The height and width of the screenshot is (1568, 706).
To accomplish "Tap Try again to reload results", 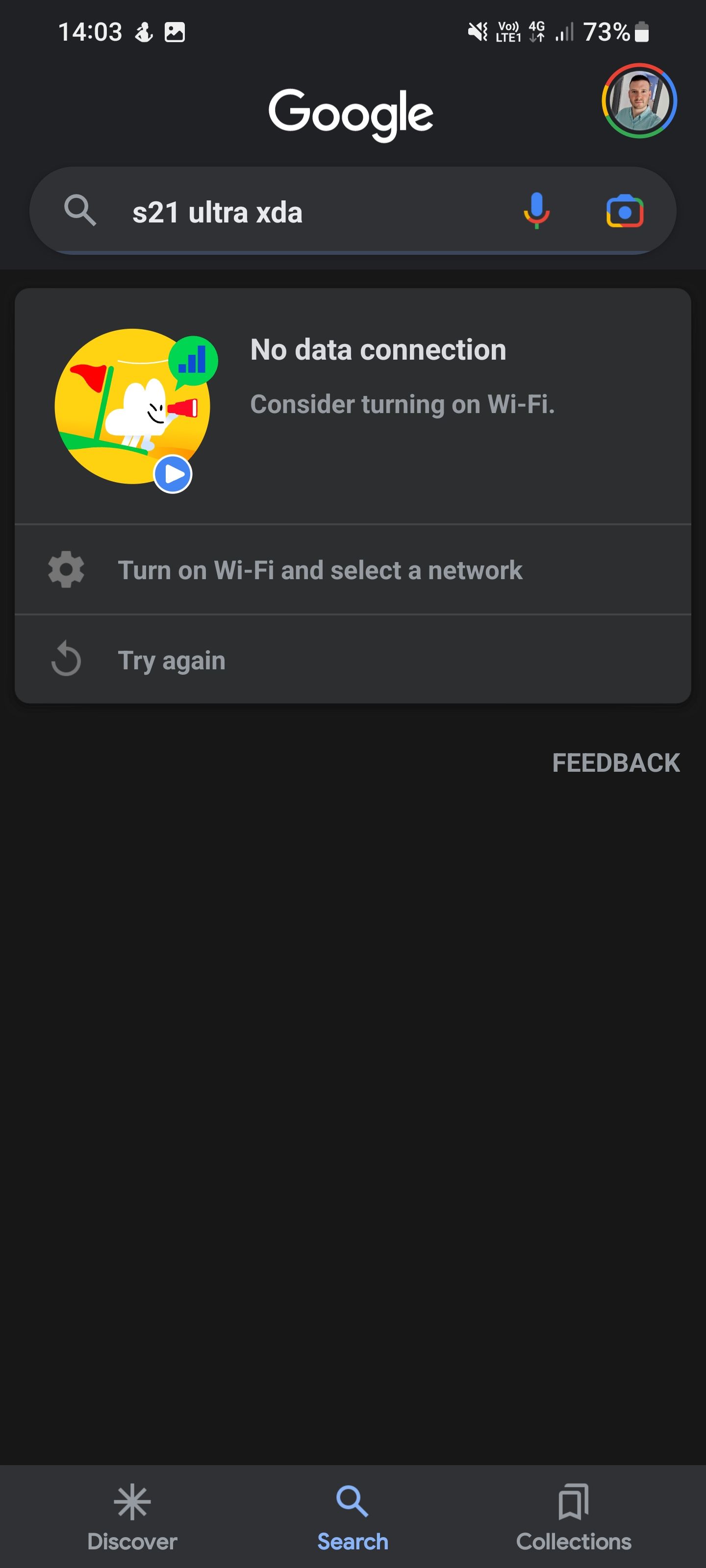I will point(171,659).
